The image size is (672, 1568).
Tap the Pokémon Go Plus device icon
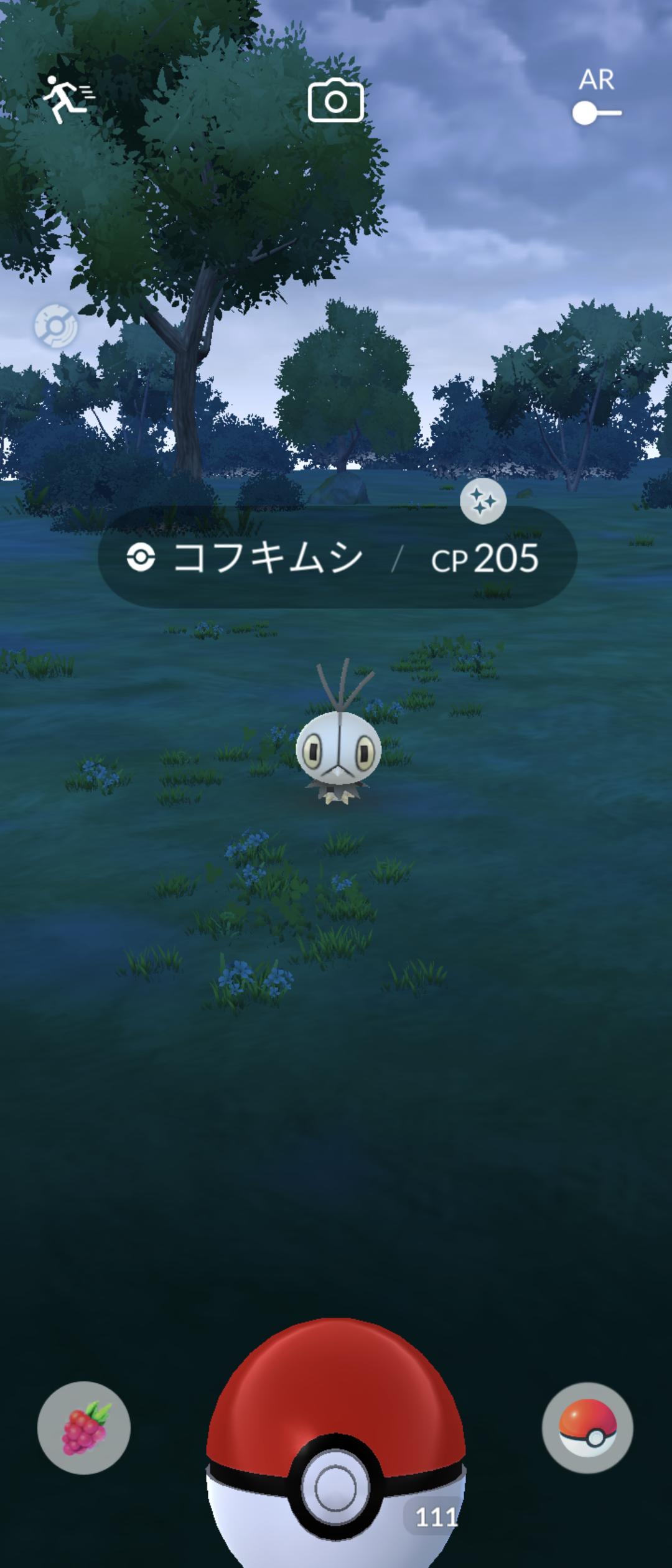(55, 325)
